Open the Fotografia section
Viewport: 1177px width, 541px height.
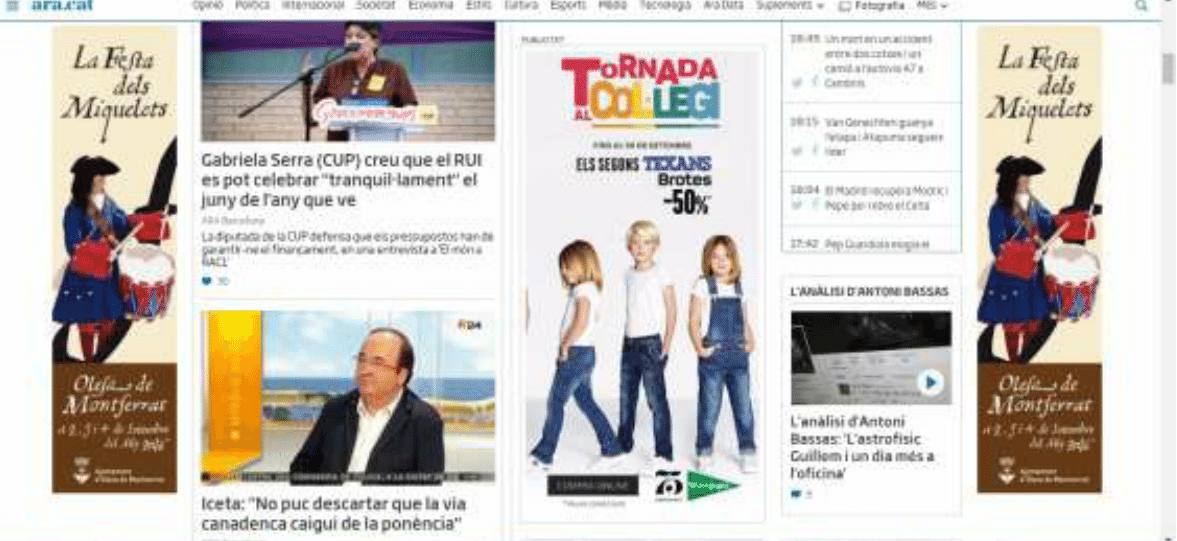pyautogui.click(x=871, y=5)
